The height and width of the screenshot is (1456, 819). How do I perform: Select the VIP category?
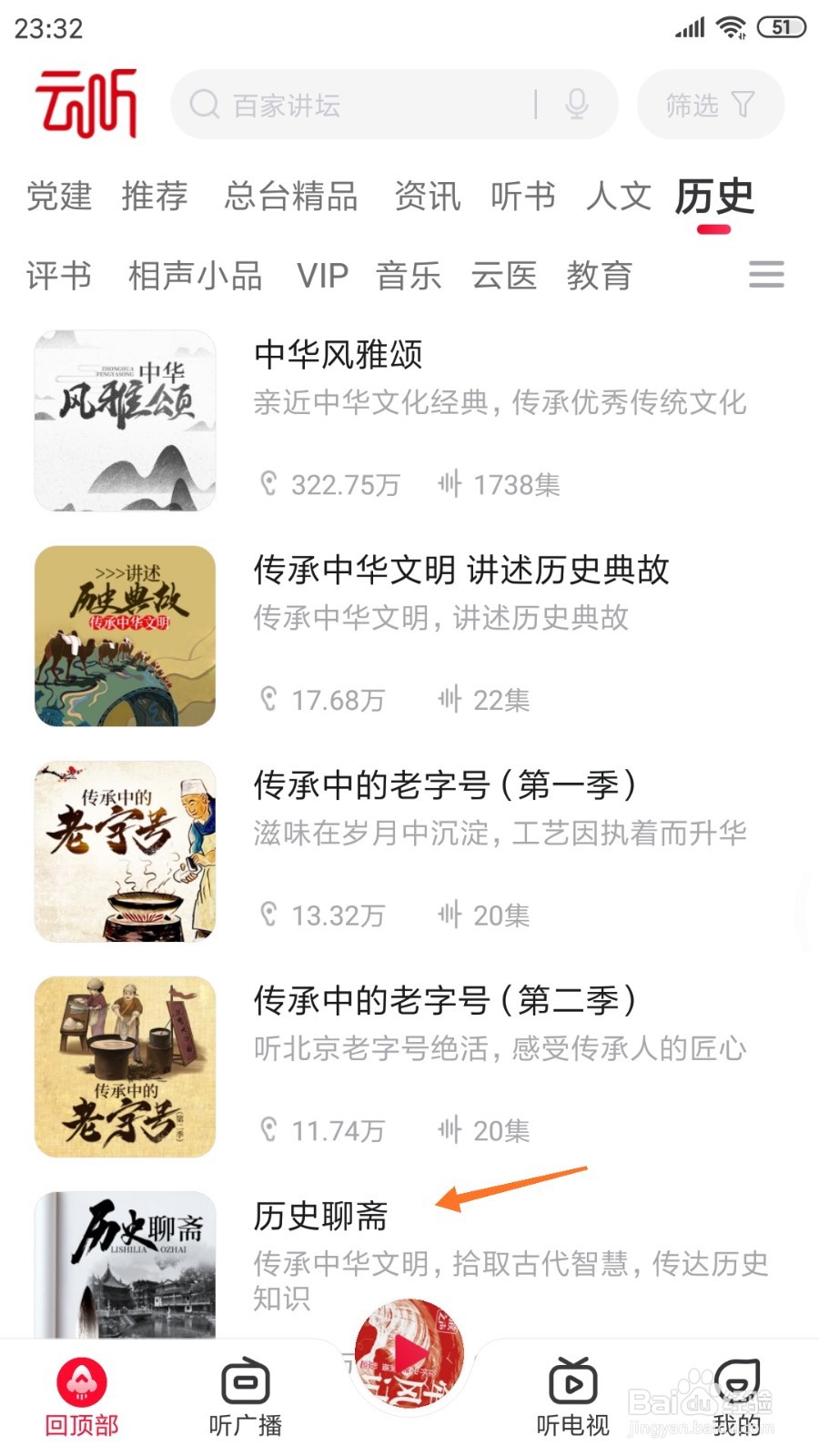point(324,276)
